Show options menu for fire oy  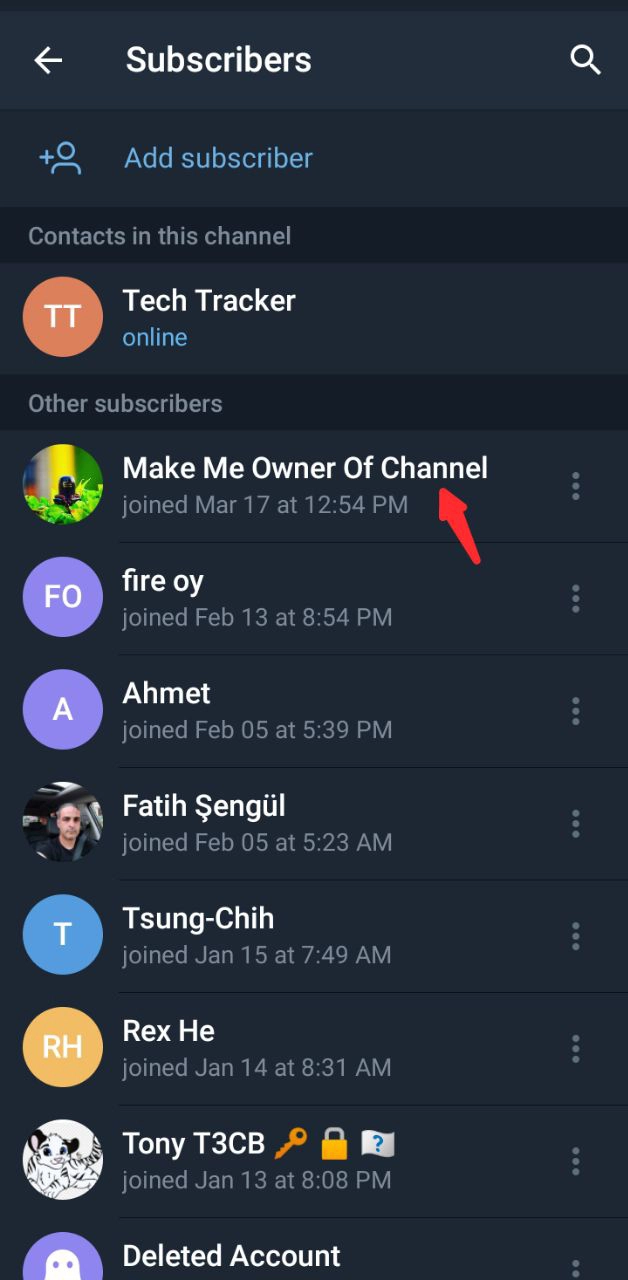click(575, 599)
